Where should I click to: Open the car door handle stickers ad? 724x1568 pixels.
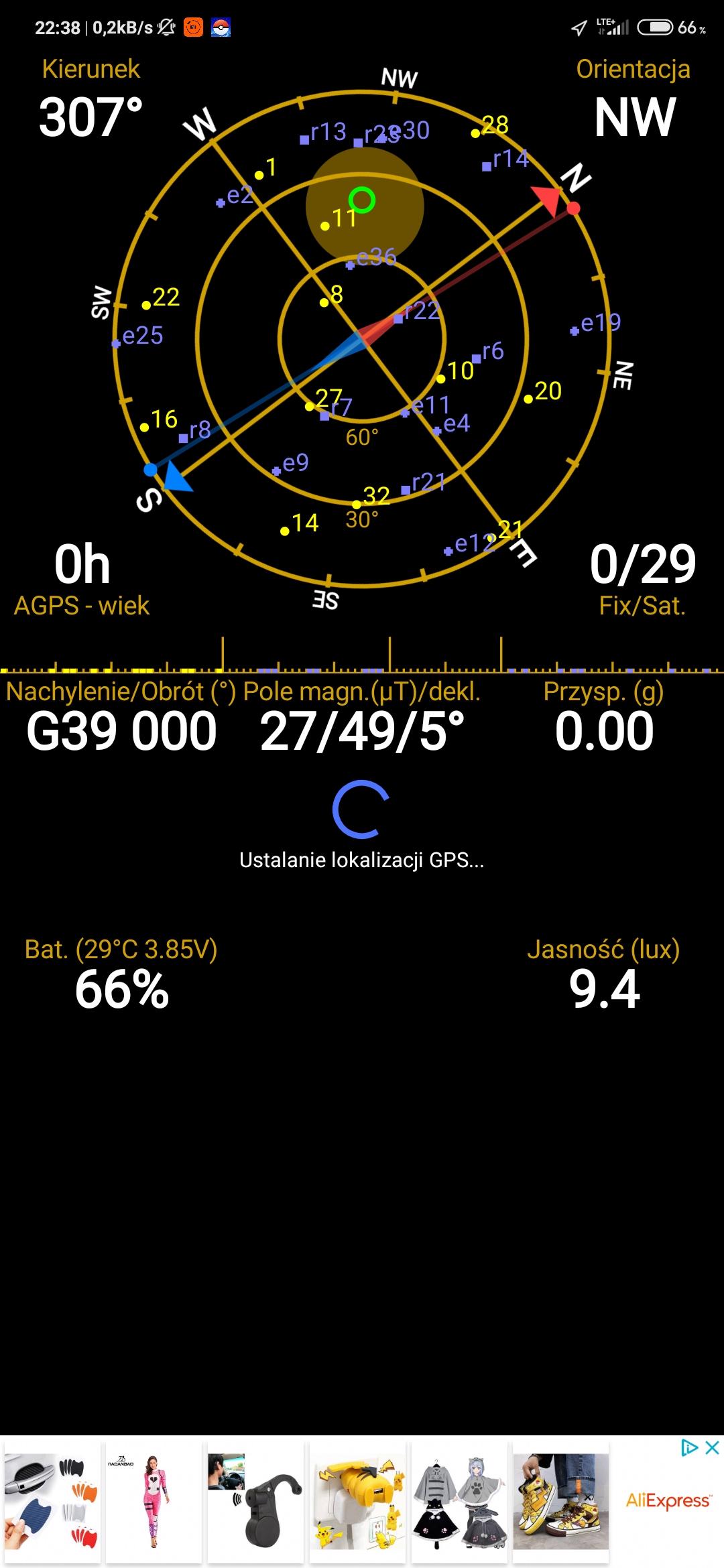(52, 1501)
